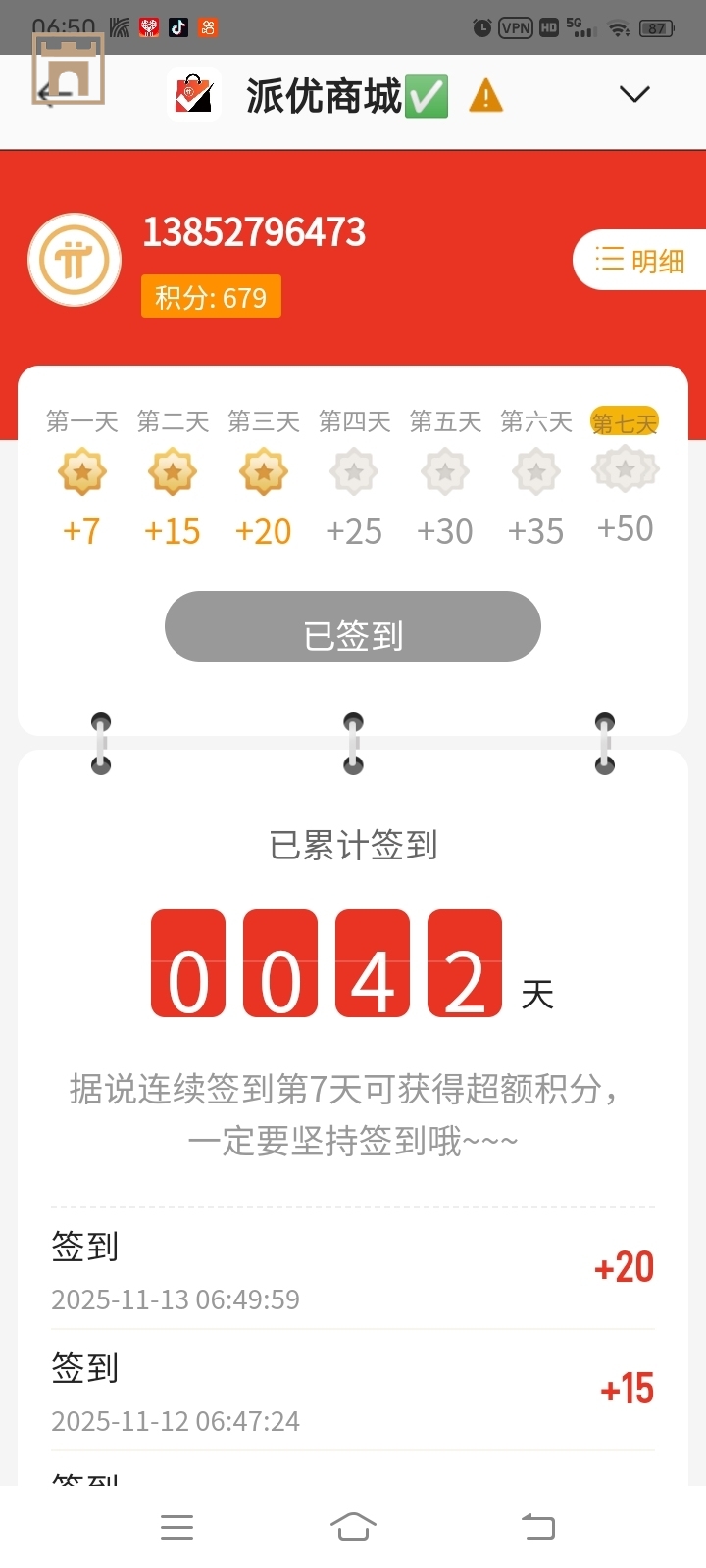Open recent apps from navigation bar
The image size is (706, 1568).
coord(176,1527)
